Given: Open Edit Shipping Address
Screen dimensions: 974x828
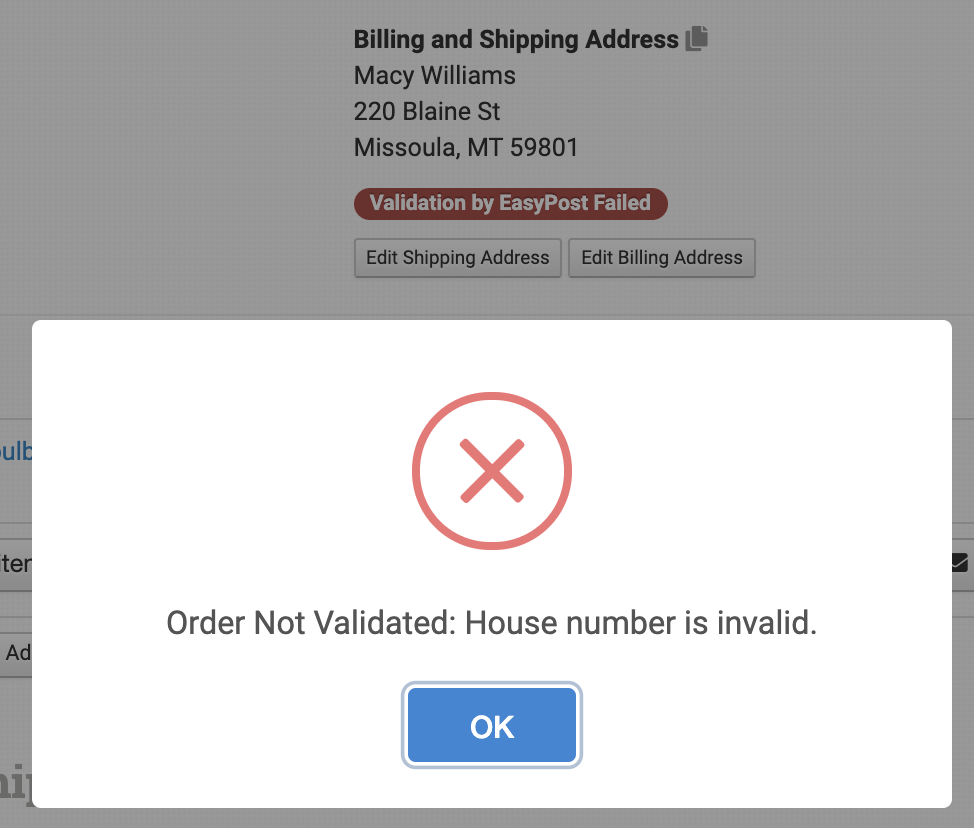Looking at the screenshot, I should 457,258.
